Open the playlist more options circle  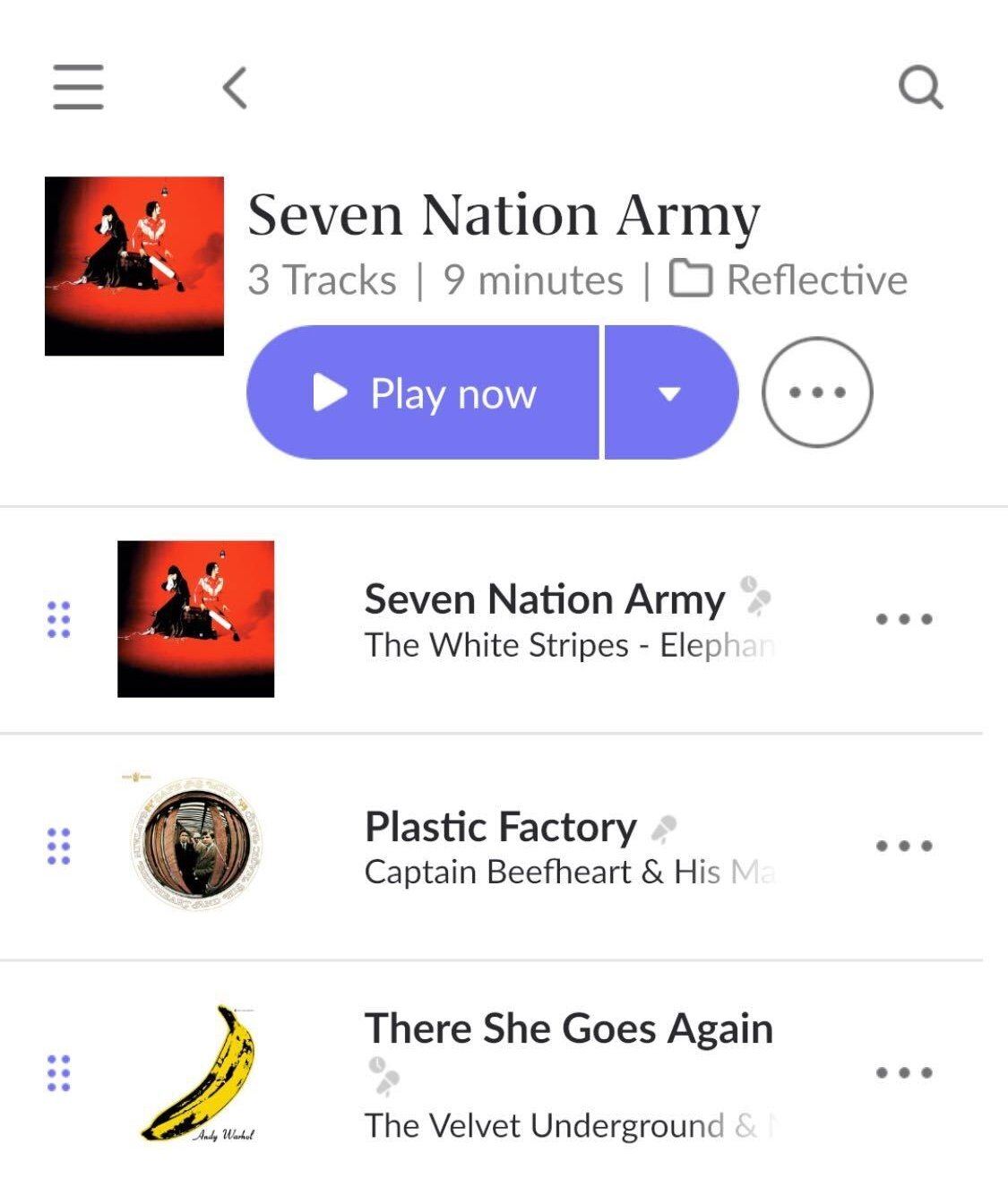pyautogui.click(x=816, y=392)
